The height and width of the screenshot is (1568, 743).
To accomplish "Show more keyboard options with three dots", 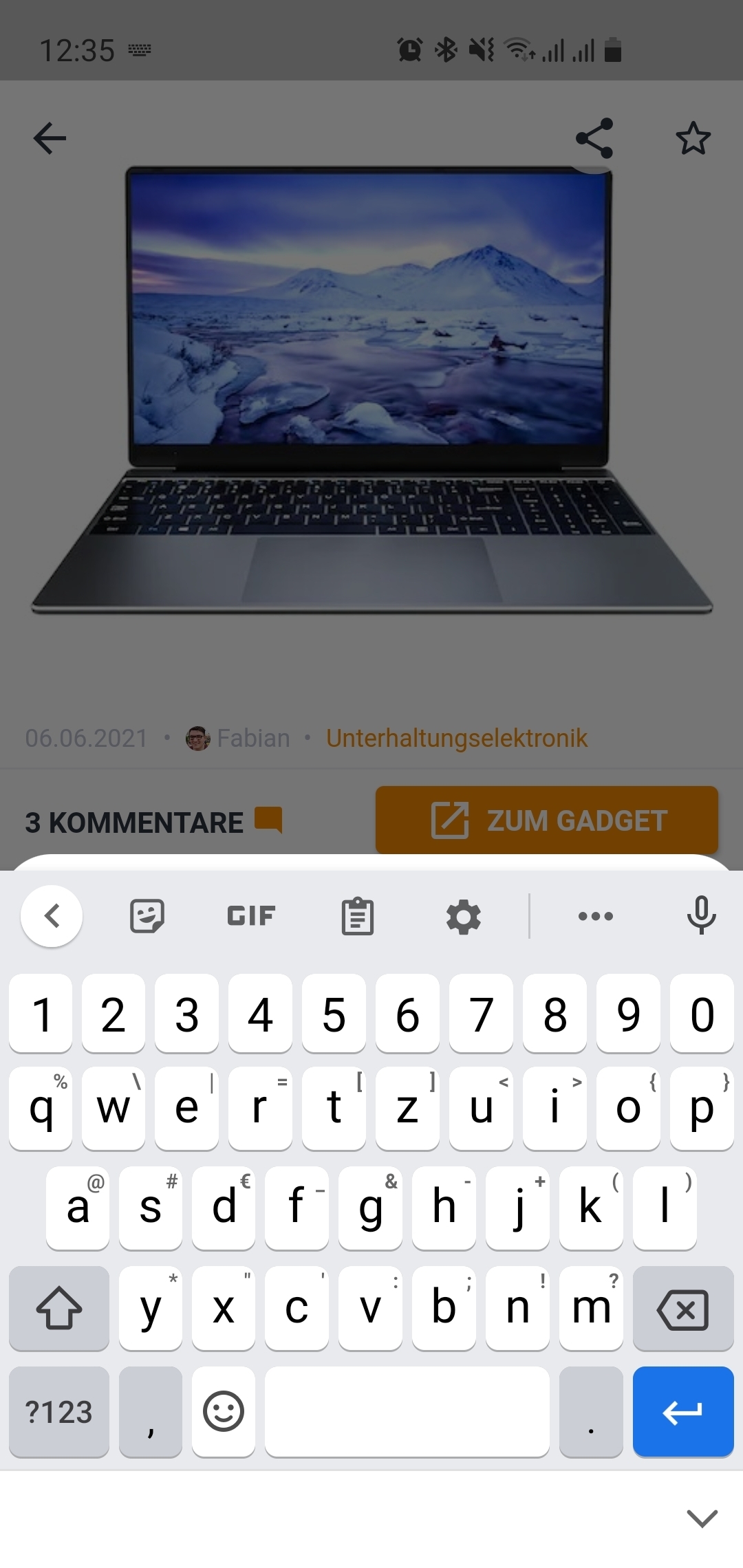I will tap(596, 916).
